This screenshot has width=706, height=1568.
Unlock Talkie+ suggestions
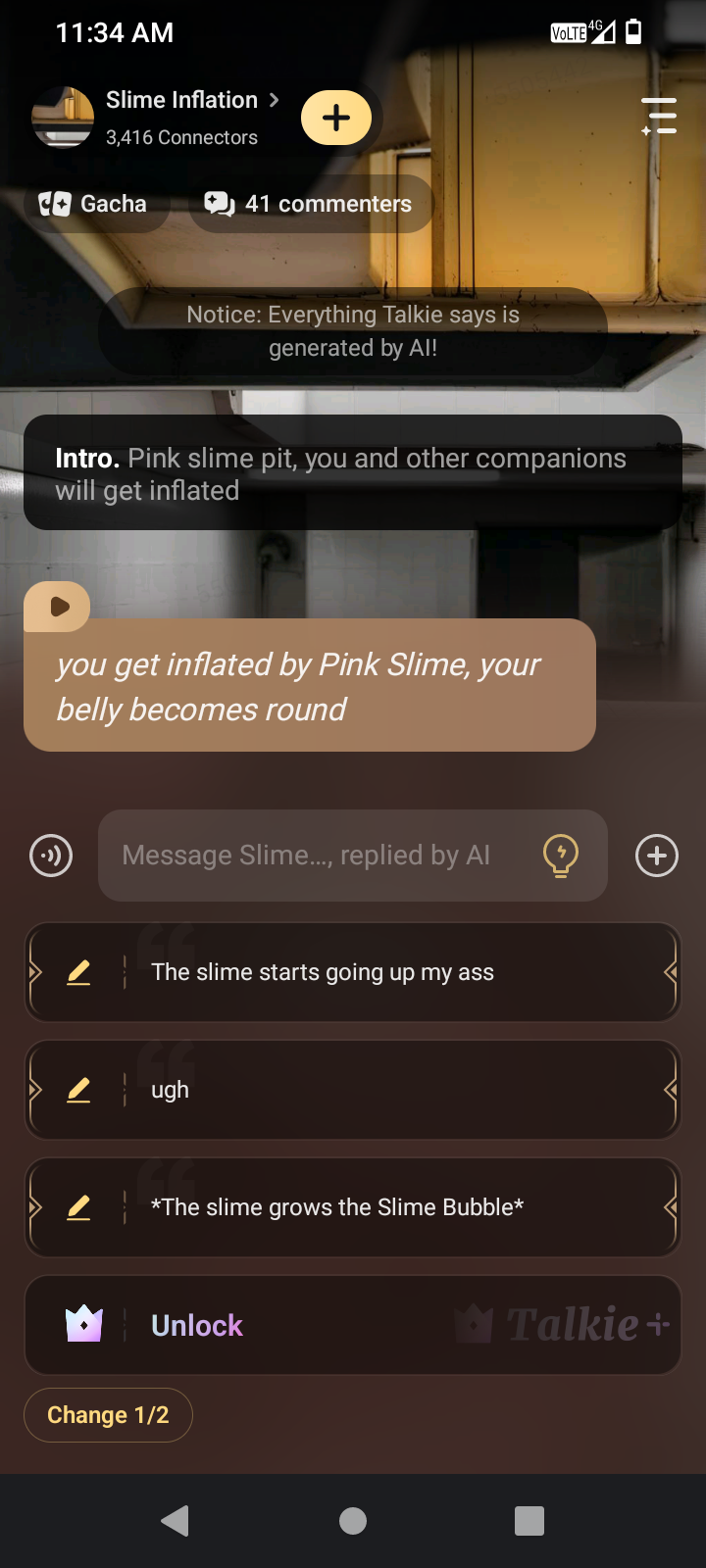[x=353, y=1325]
